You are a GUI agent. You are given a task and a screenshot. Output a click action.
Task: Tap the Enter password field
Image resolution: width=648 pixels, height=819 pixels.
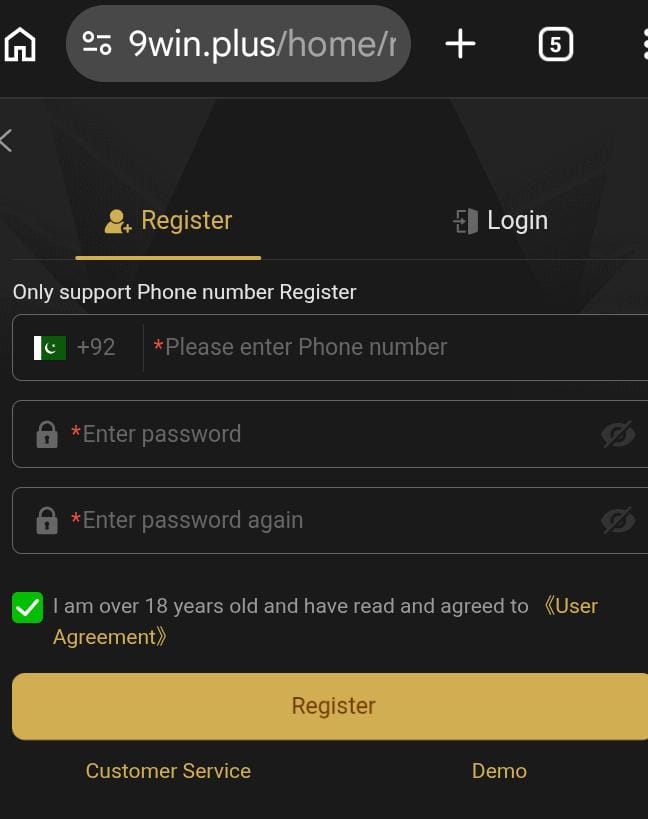pos(320,434)
